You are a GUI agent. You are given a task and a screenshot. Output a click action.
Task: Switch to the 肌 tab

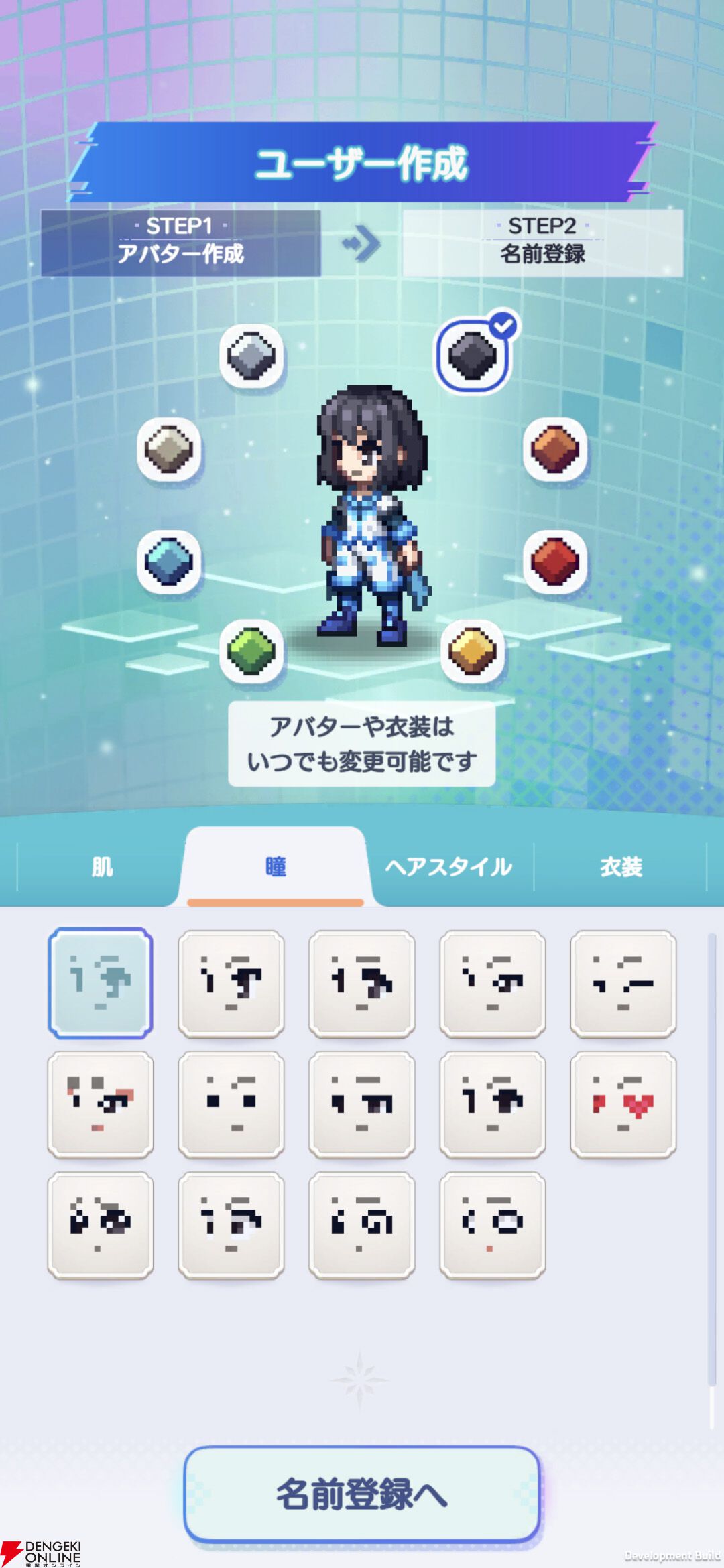(x=102, y=867)
